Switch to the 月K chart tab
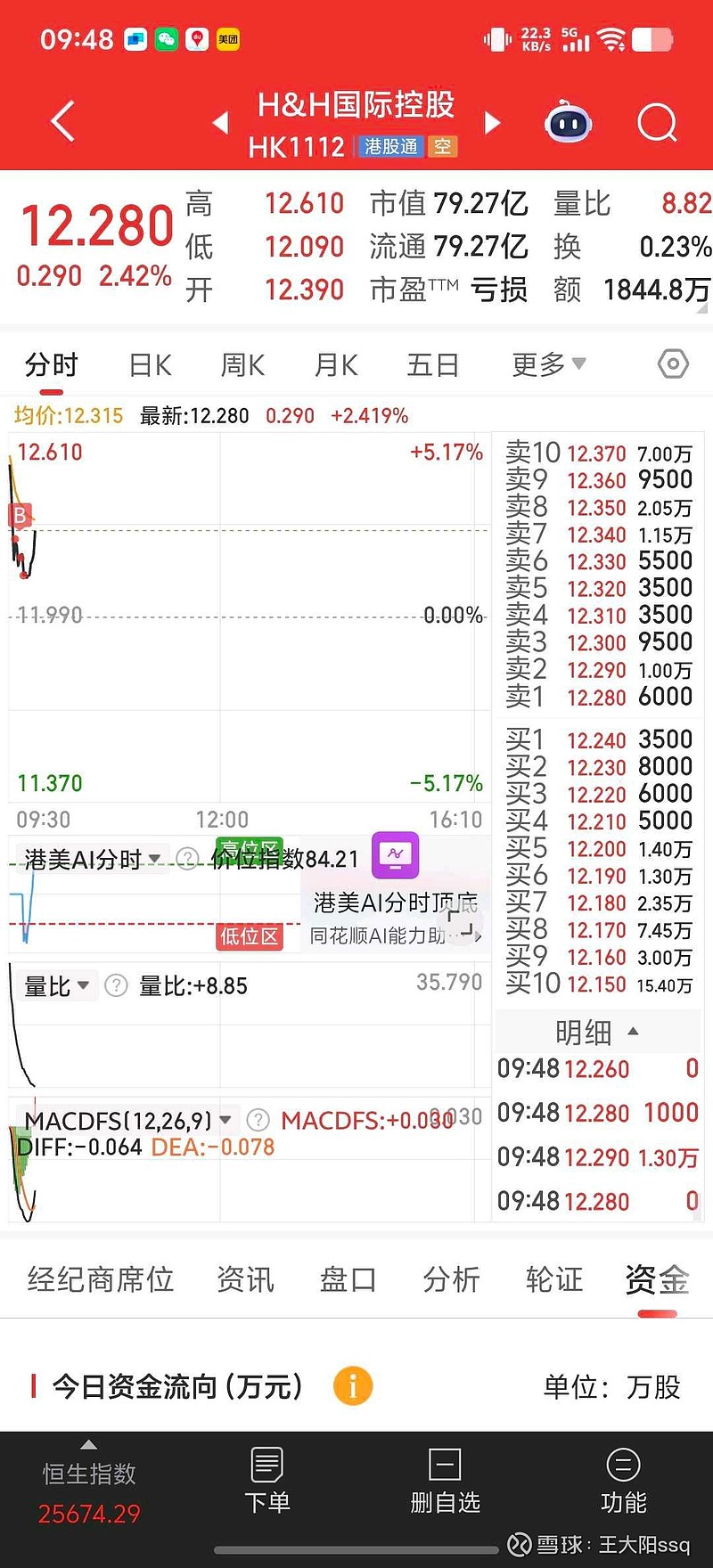The width and height of the screenshot is (713, 1568). (x=336, y=364)
